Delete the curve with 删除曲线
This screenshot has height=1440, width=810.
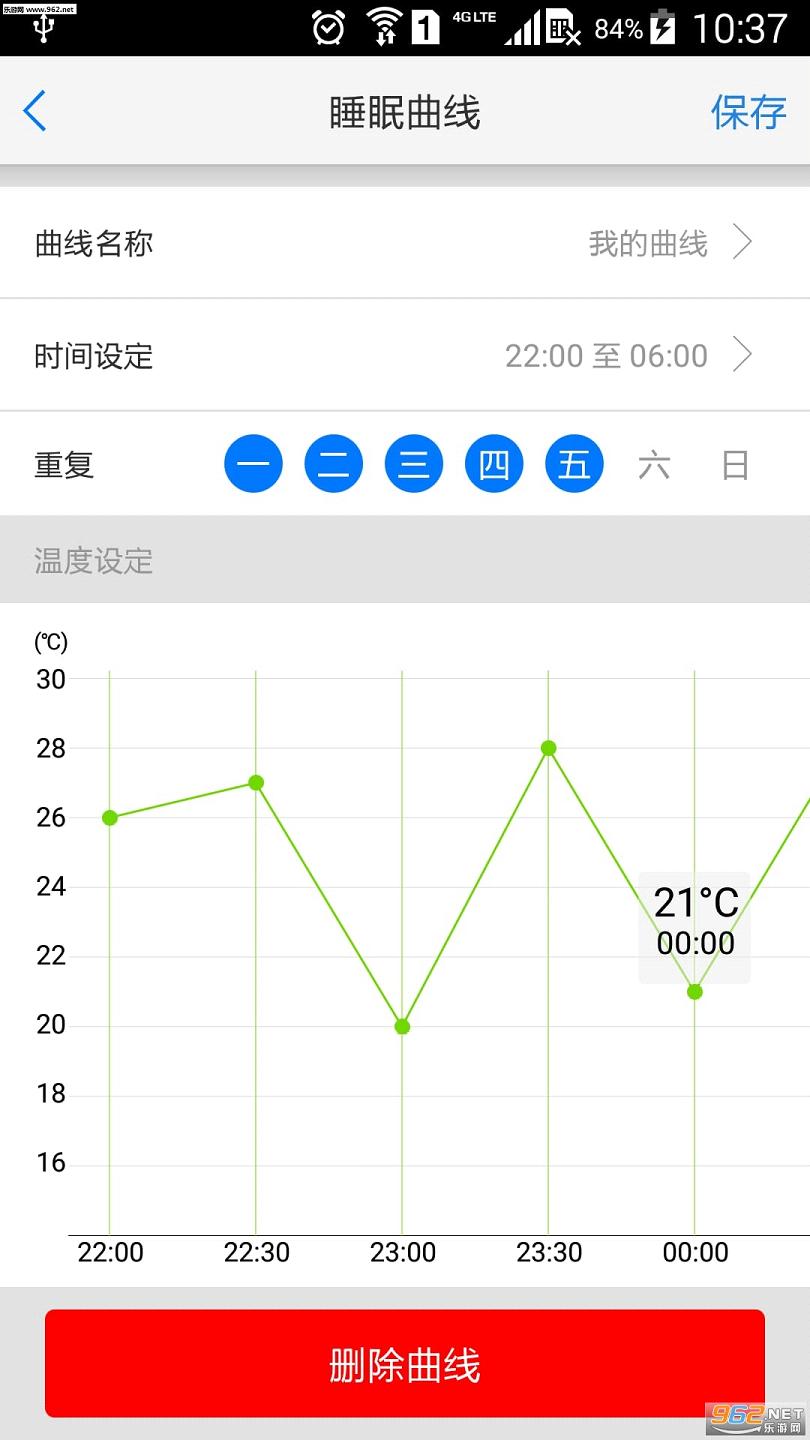coord(405,1364)
